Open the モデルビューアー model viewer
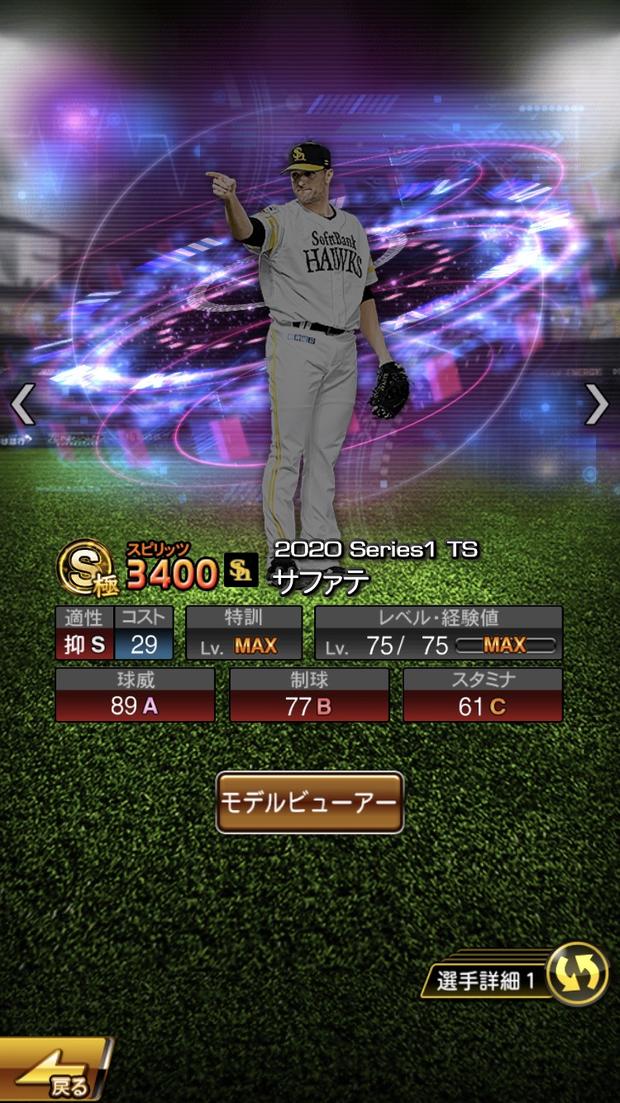 pos(310,802)
